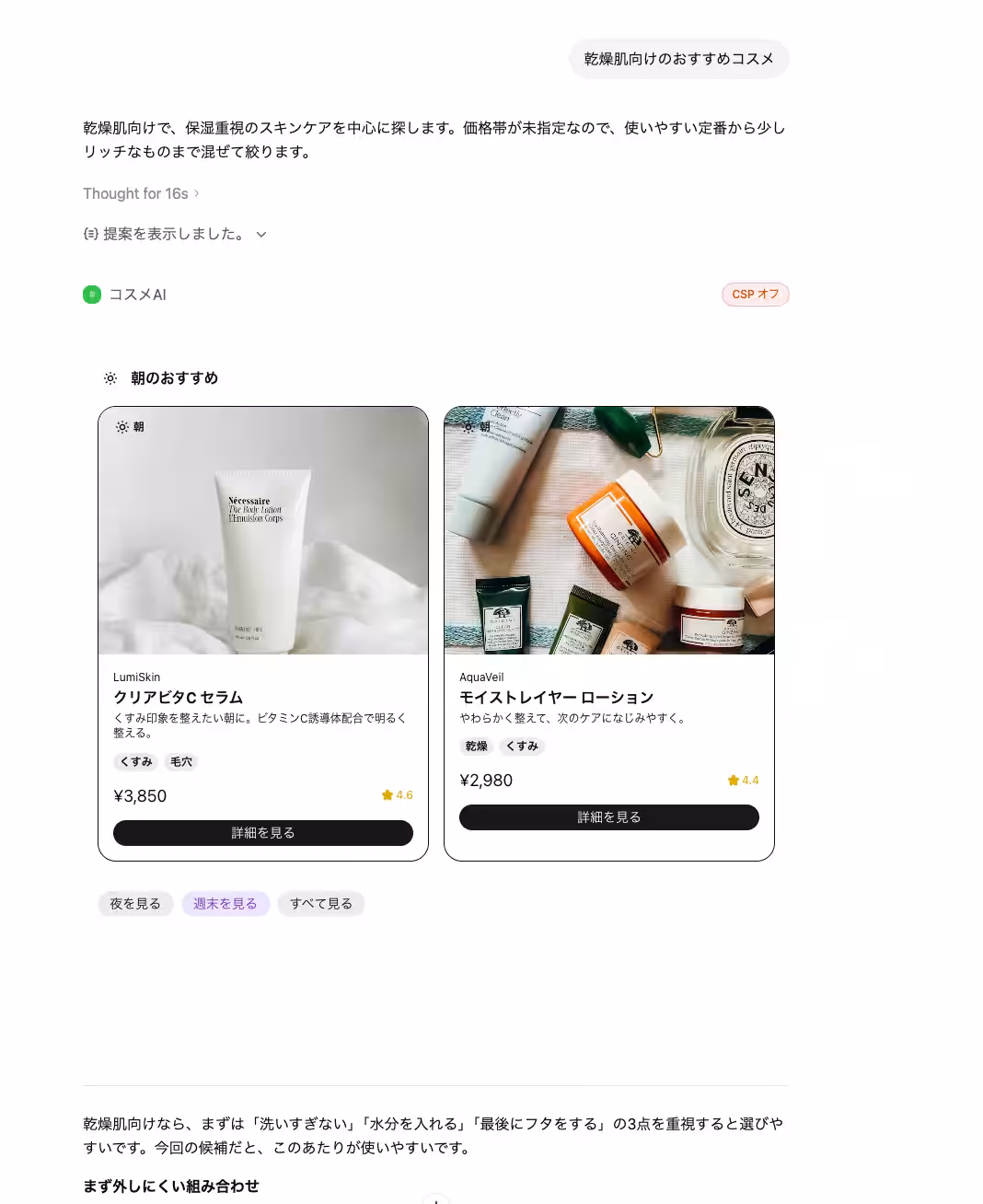
Task: Open the 提案を表示しました chevron dropdown
Action: (261, 235)
